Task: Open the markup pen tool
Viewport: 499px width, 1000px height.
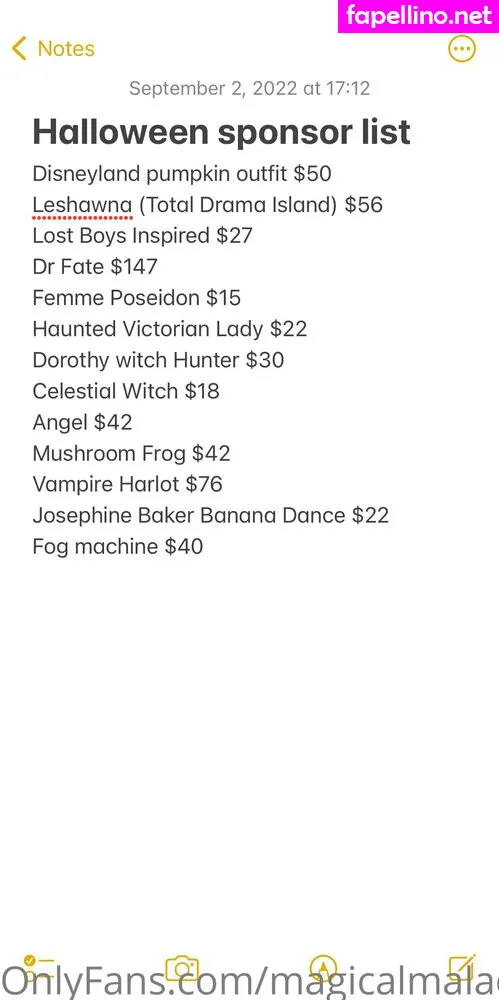Action: (x=323, y=968)
